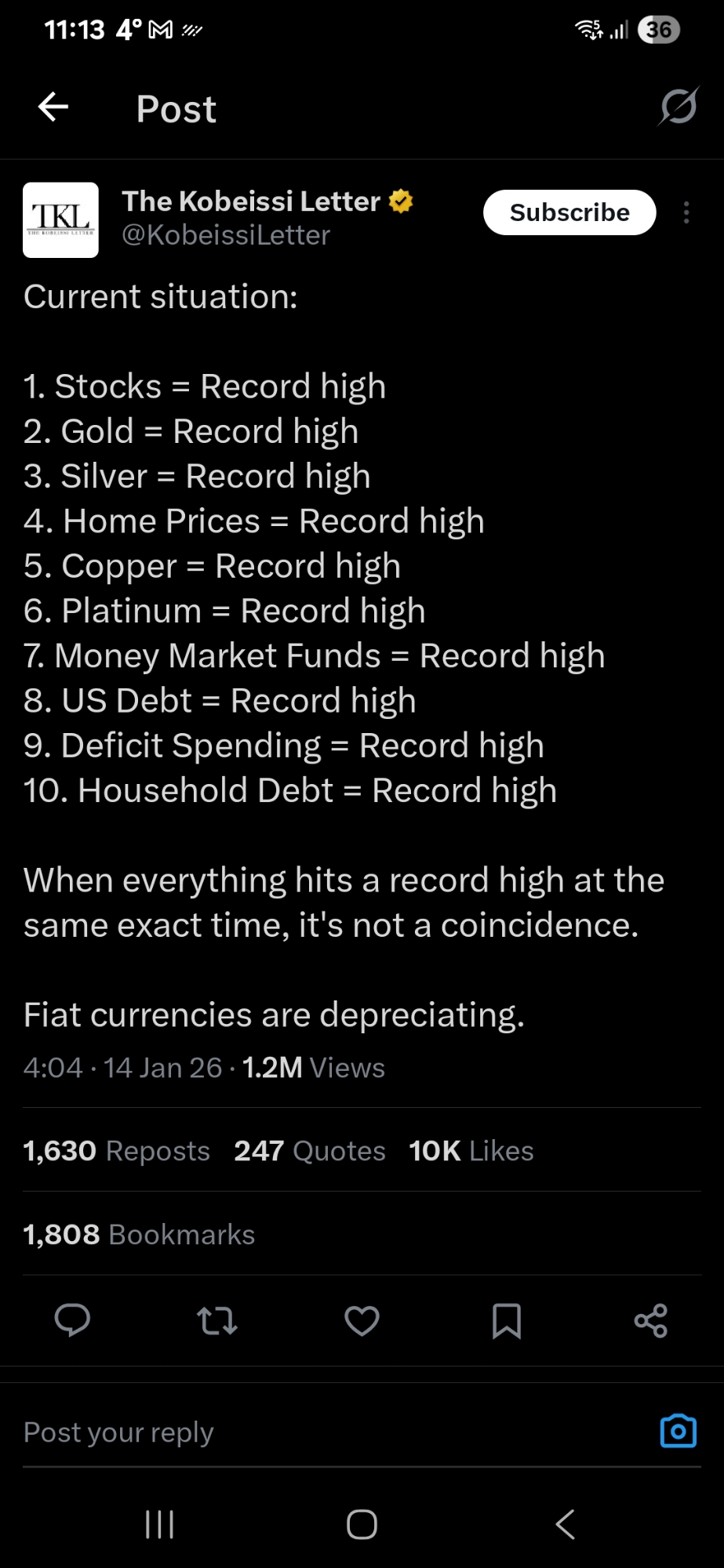Attach a photo with the camera icon
The image size is (724, 1568).
pos(679,1432)
